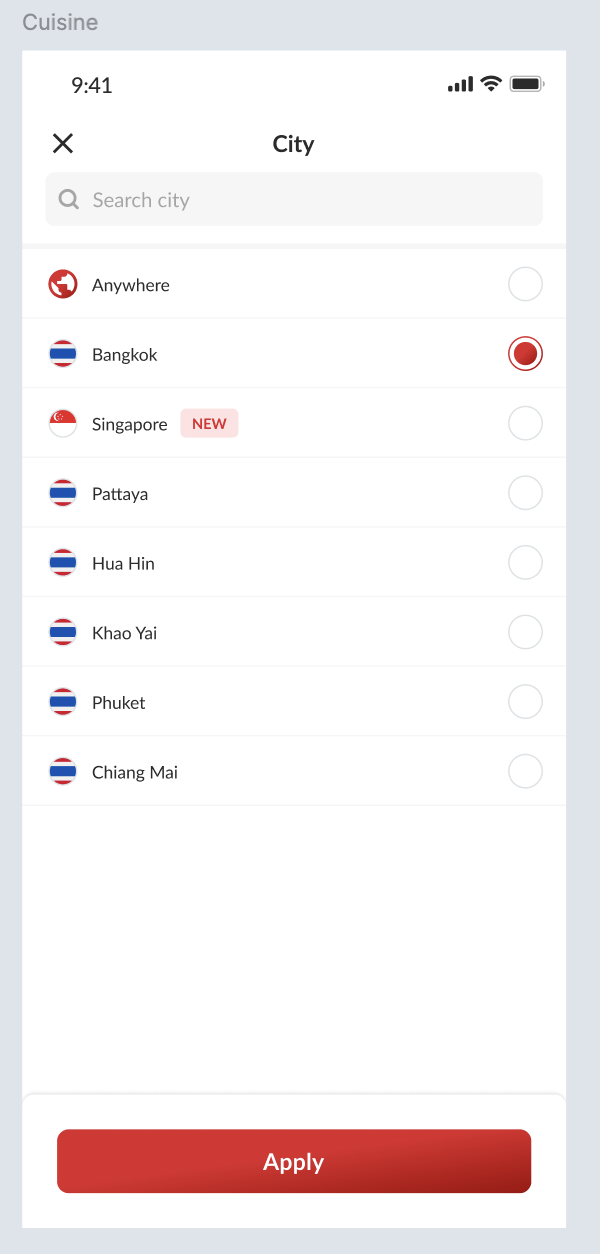Choose Singapore as the city
Viewport: 600px width, 1254px height.
[x=525, y=424]
